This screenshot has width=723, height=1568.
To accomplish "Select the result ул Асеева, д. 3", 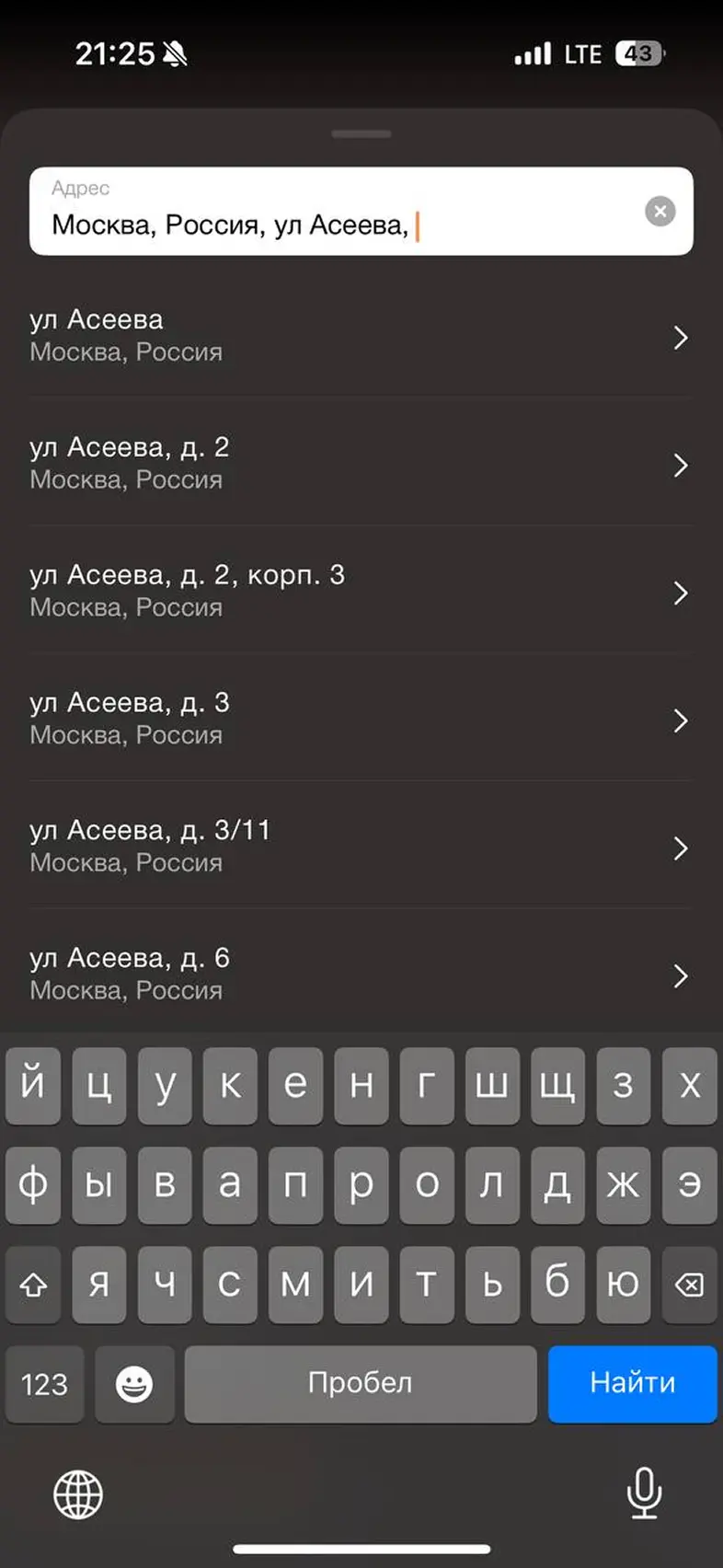I will tap(361, 719).
